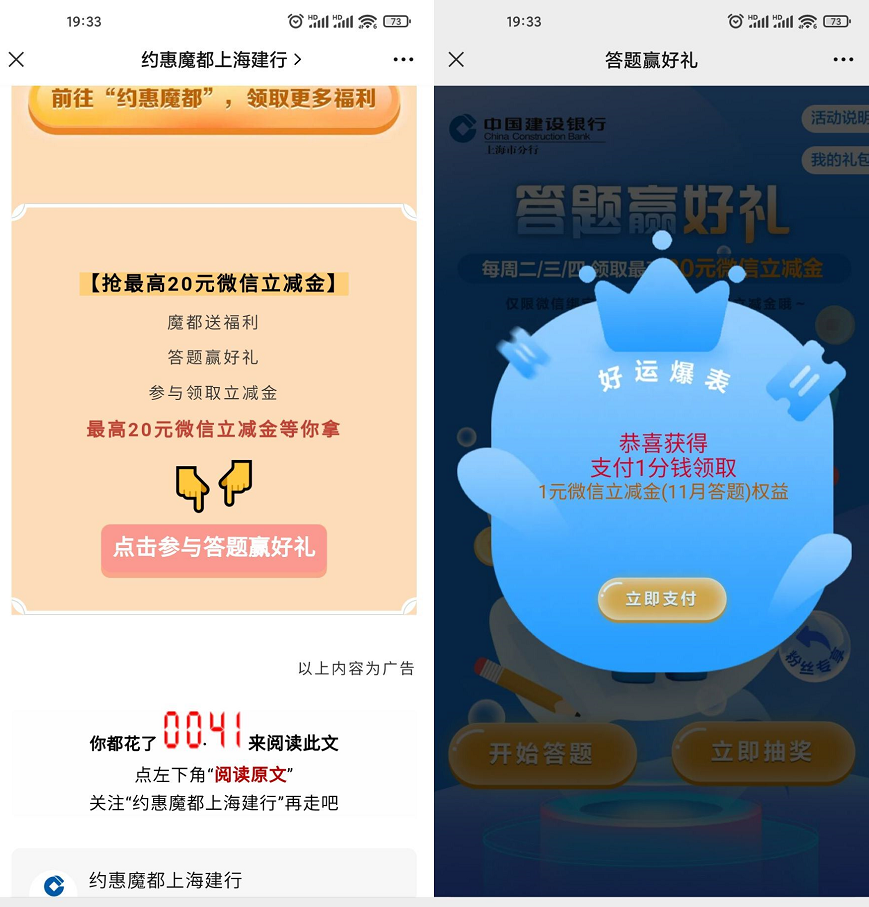The height and width of the screenshot is (907, 869).
Task: Close the 答题赢好礼 page
Action: [456, 60]
